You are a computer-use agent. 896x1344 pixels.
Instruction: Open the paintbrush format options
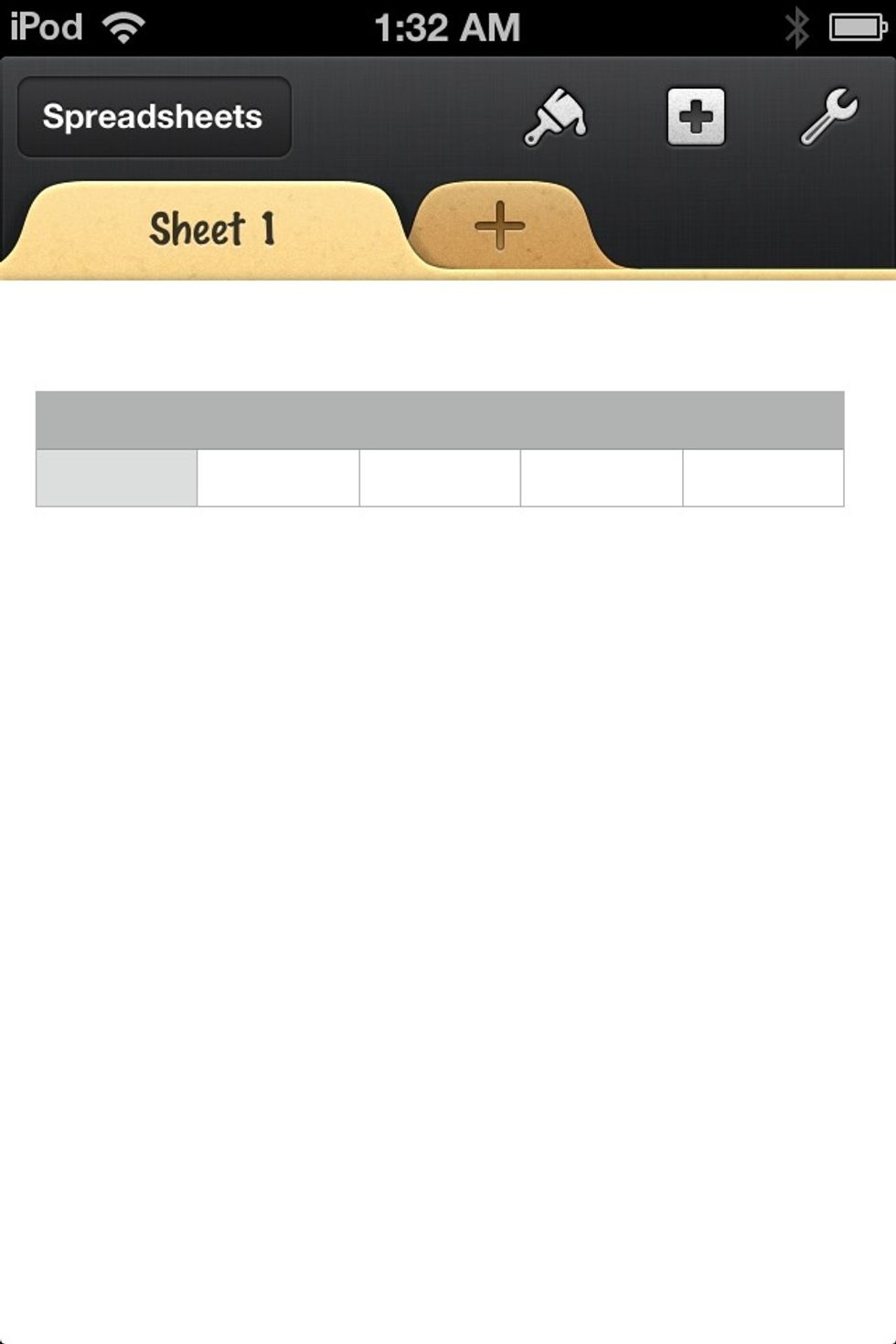coord(555,117)
